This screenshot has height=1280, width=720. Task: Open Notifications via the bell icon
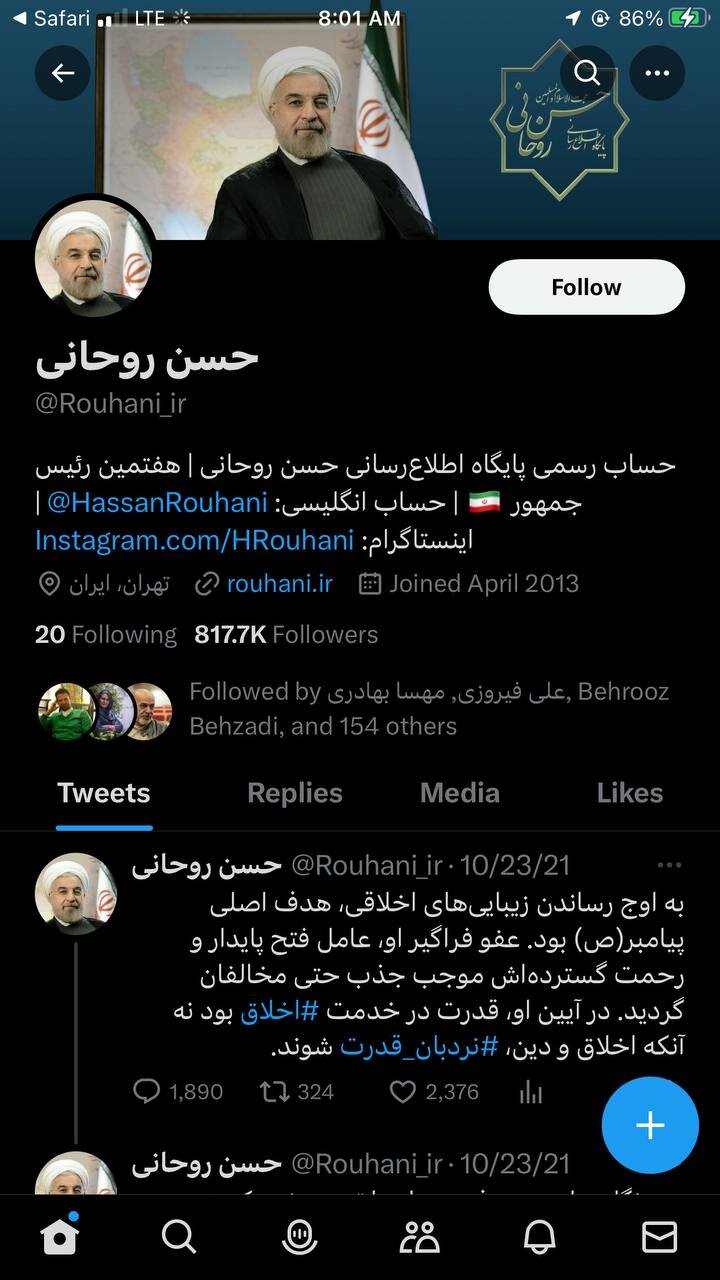(x=541, y=1235)
